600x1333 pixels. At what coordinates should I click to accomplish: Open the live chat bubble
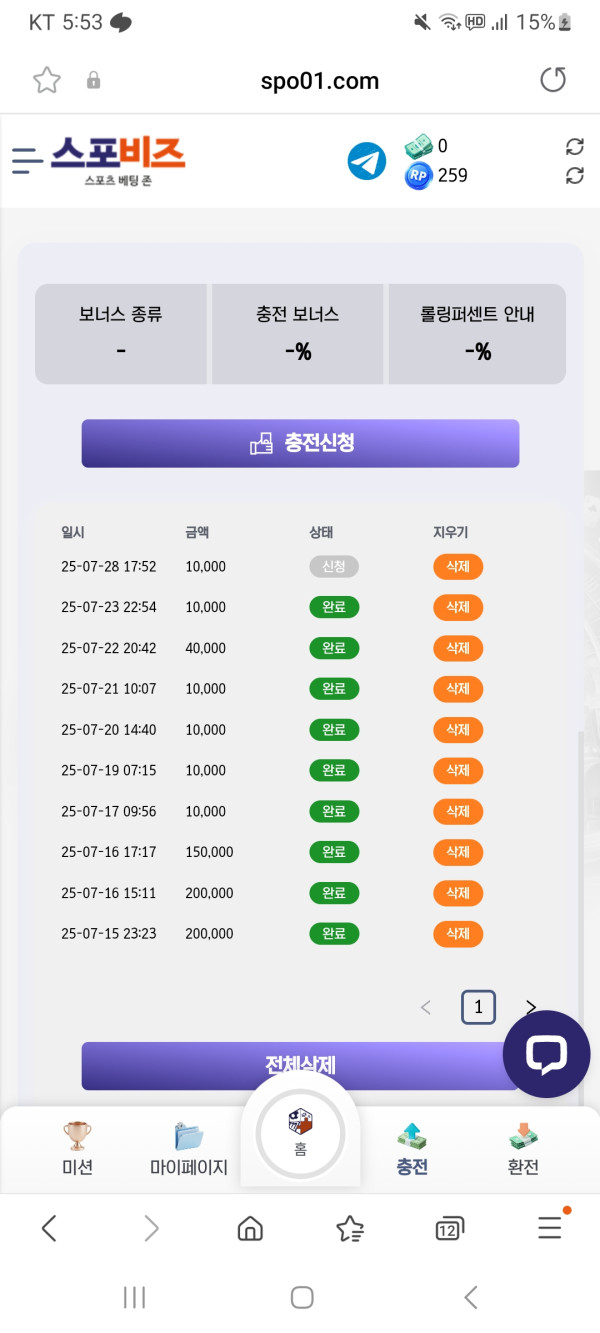tap(546, 1054)
